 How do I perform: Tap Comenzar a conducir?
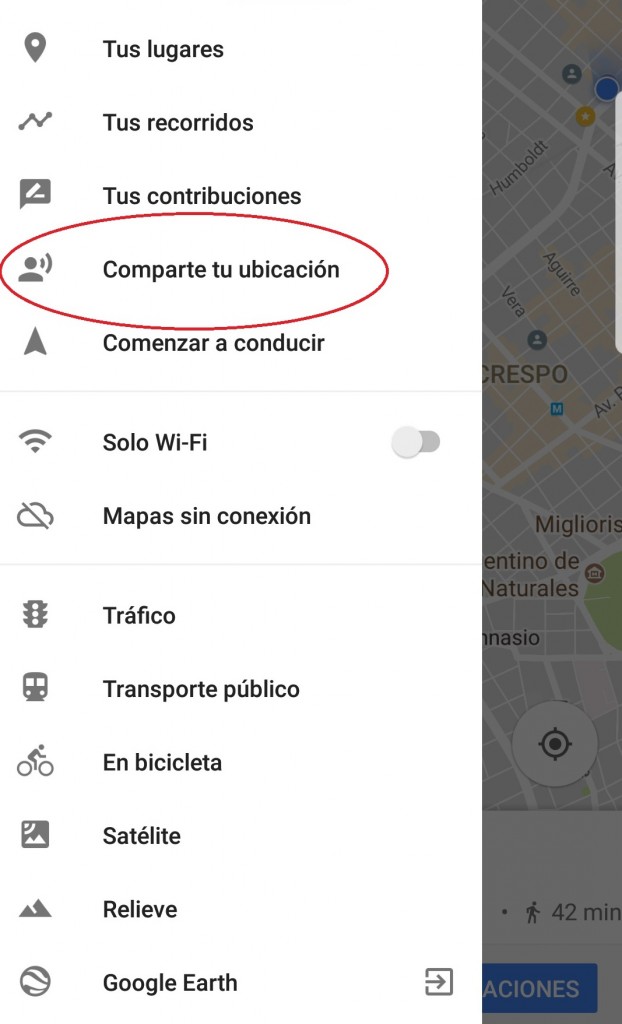[x=241, y=342]
